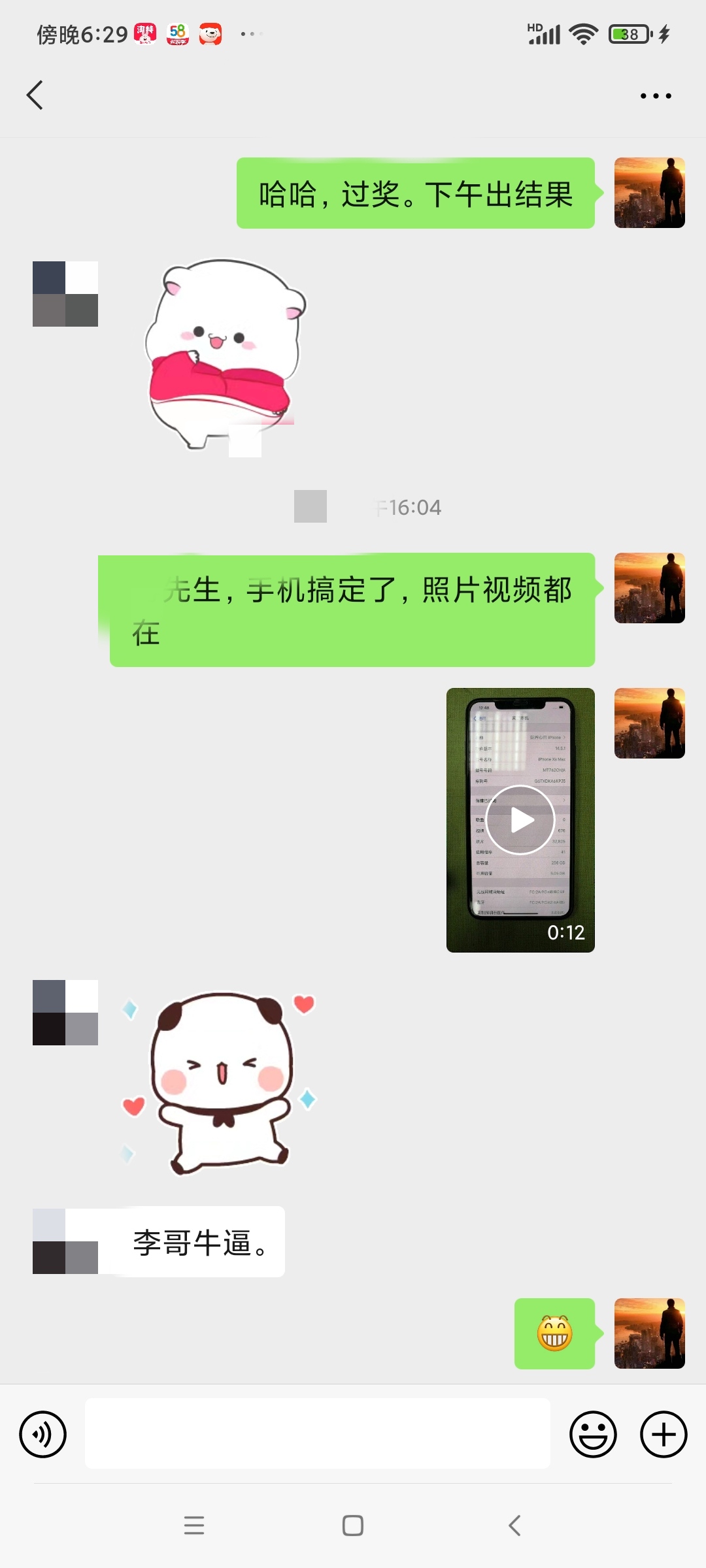Open the system recent apps view

pyautogui.click(x=194, y=1526)
